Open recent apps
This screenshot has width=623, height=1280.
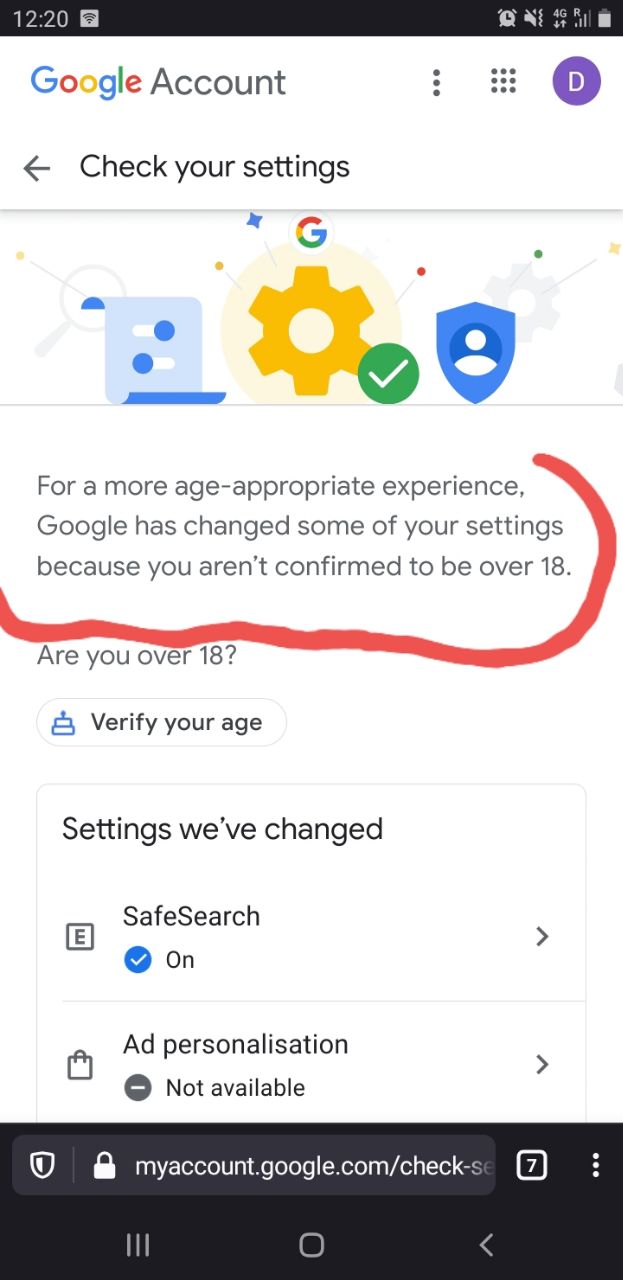point(138,1244)
